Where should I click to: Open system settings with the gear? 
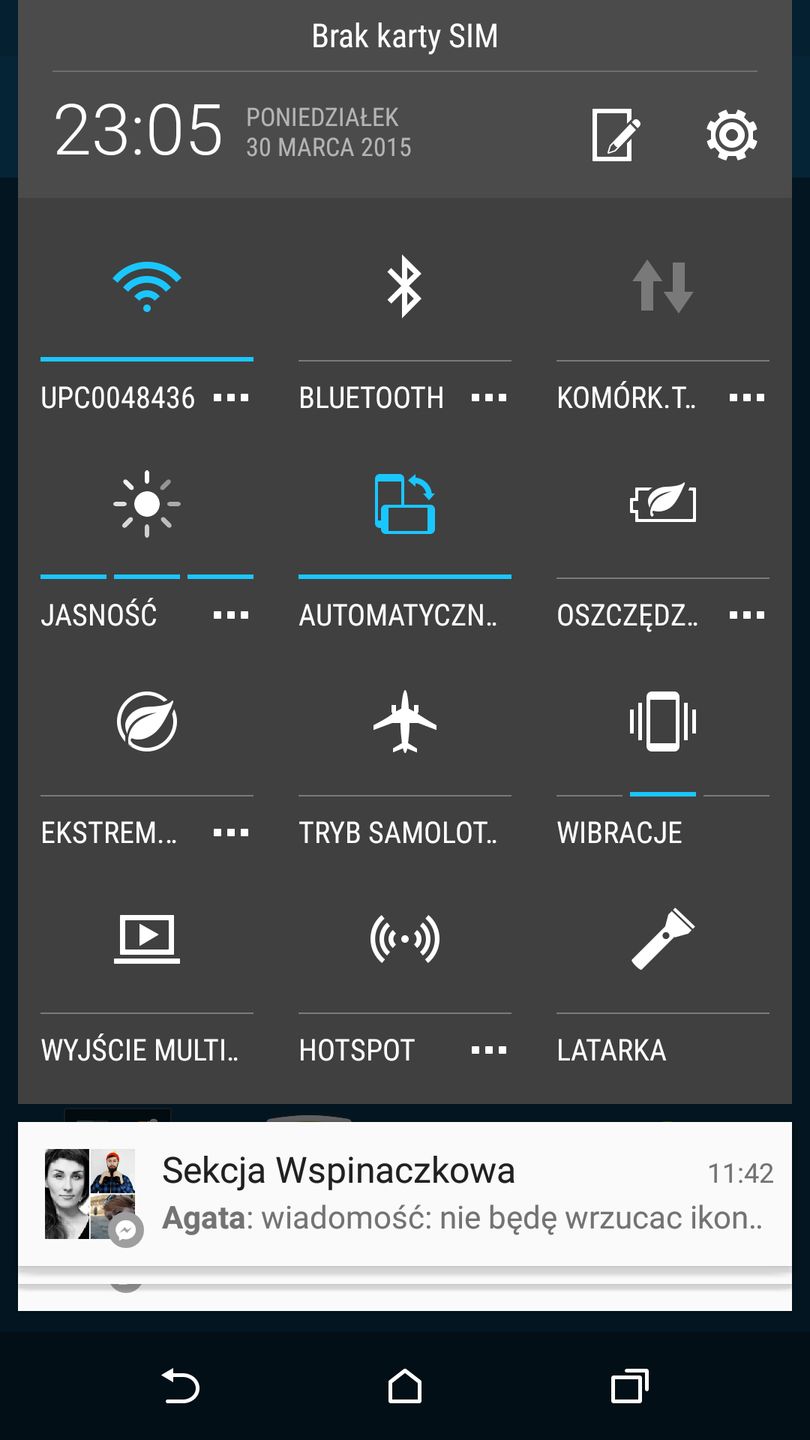coord(731,135)
